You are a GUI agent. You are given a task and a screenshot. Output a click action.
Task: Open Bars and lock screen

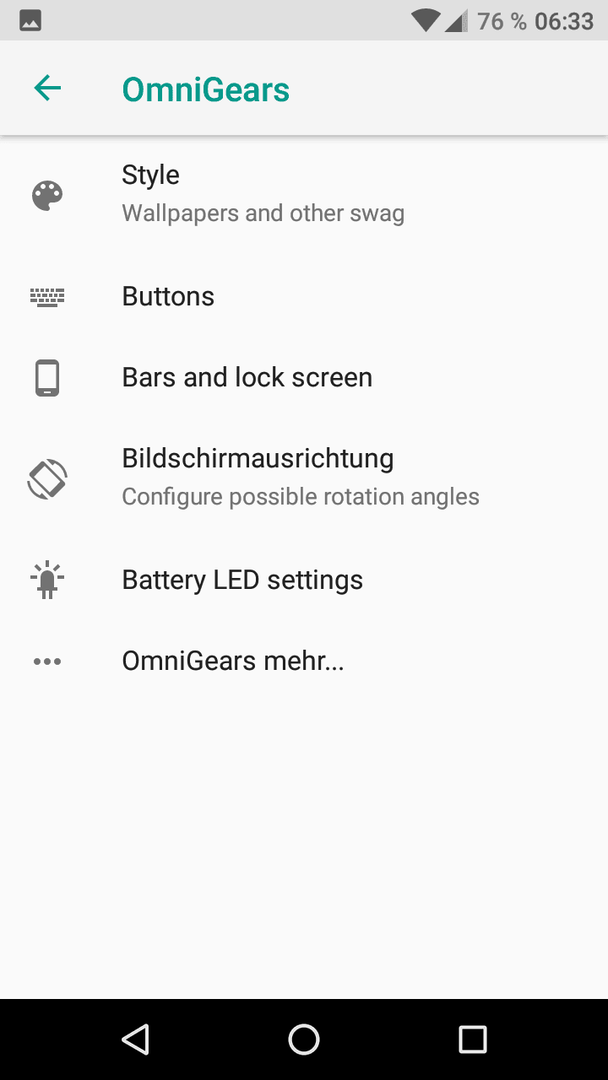pyautogui.click(x=304, y=377)
